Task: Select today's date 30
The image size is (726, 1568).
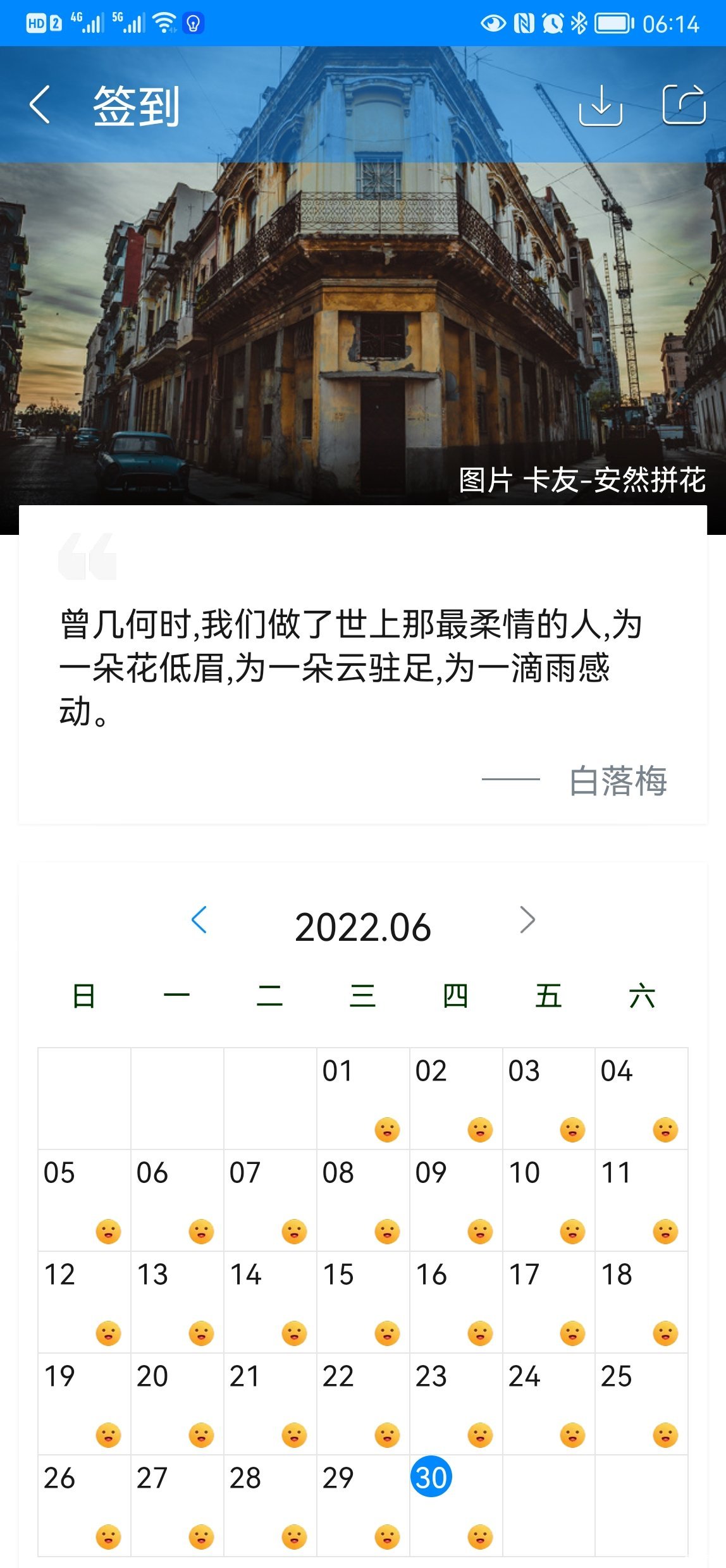Action: pyautogui.click(x=431, y=1478)
